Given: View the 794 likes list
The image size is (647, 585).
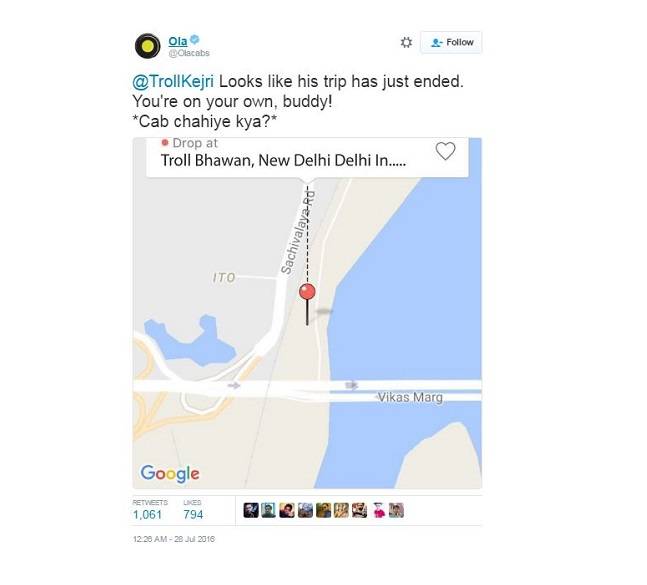Looking at the screenshot, I should (195, 515).
